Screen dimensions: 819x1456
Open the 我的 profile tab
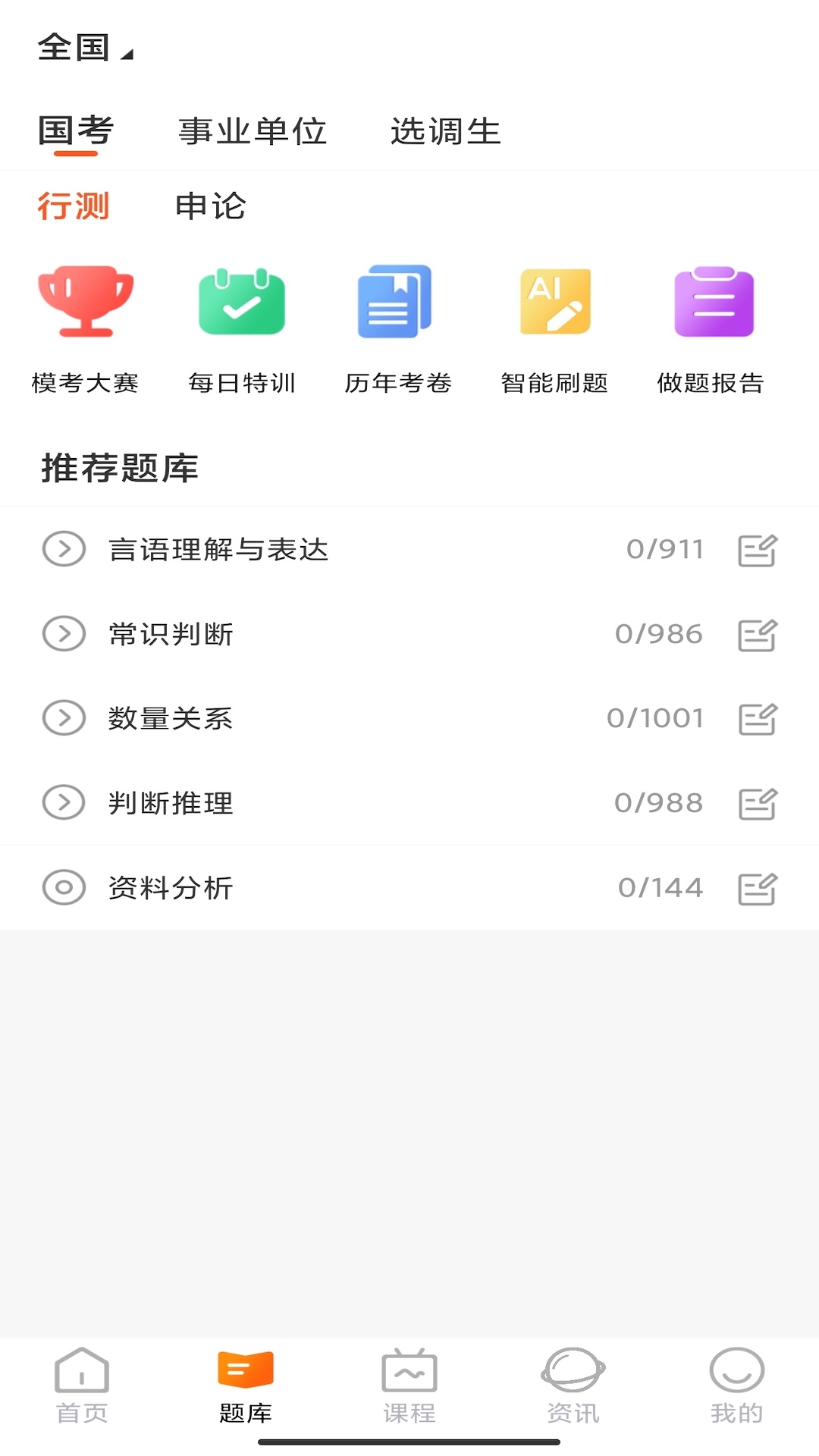click(736, 1385)
